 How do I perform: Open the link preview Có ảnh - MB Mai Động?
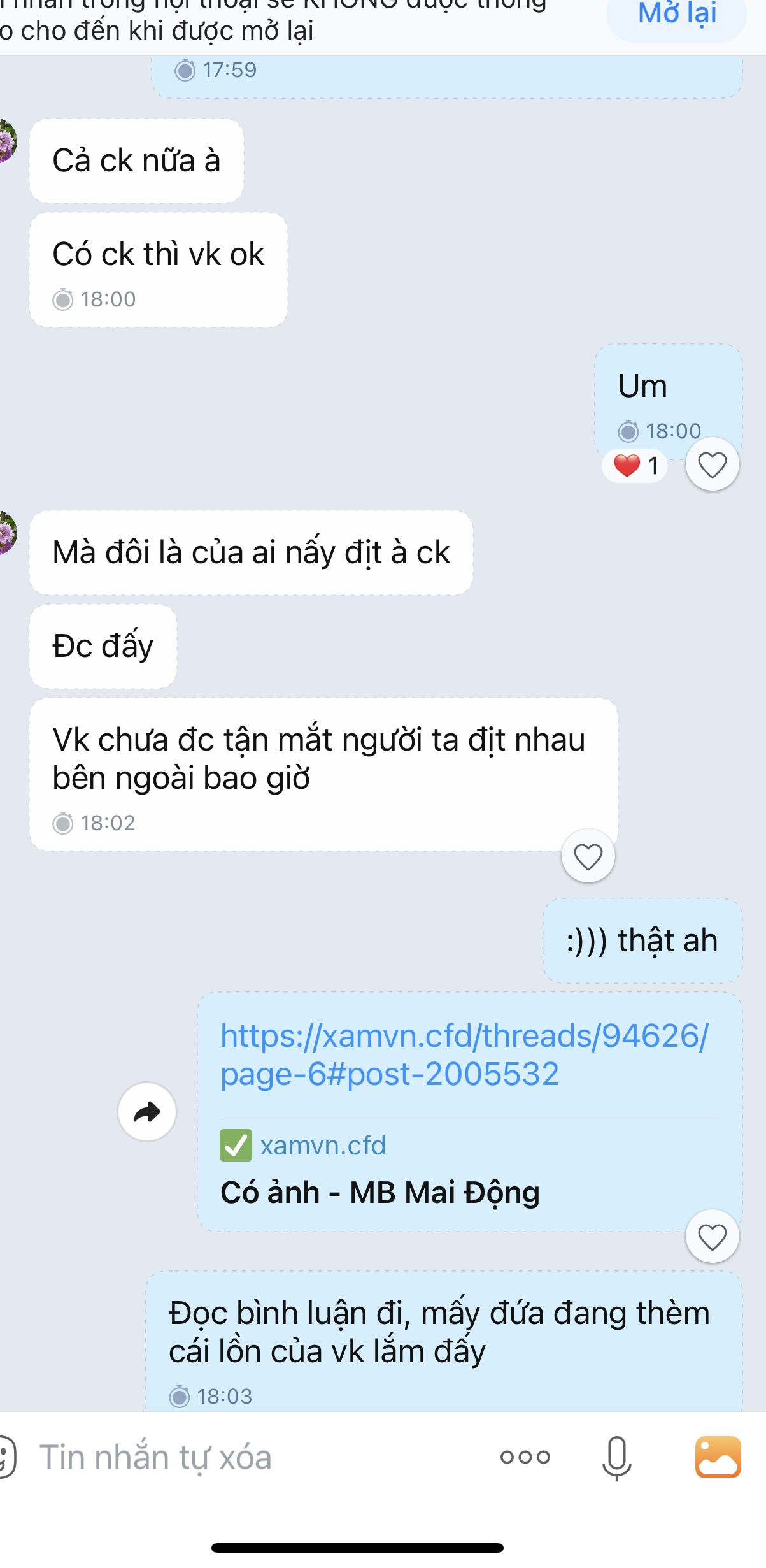pos(379,1192)
